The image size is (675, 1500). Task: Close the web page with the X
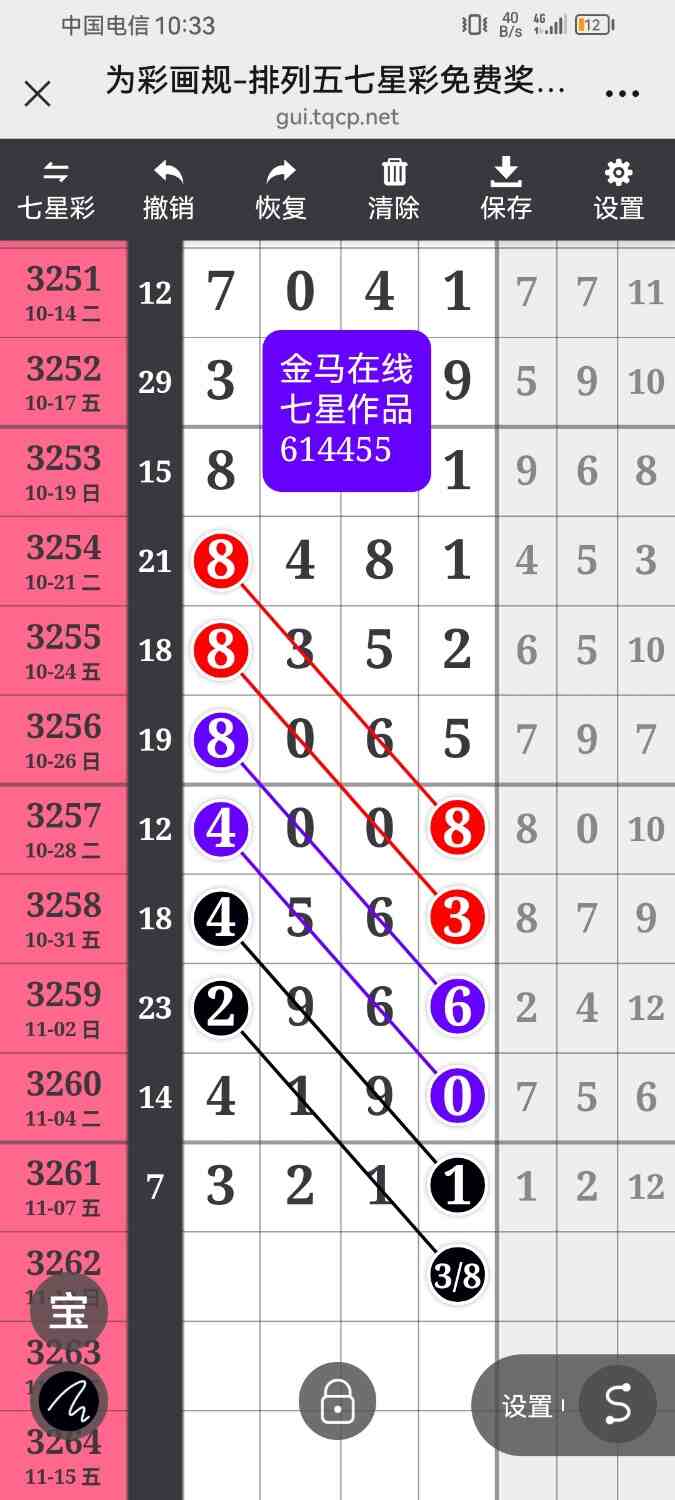[x=37, y=94]
